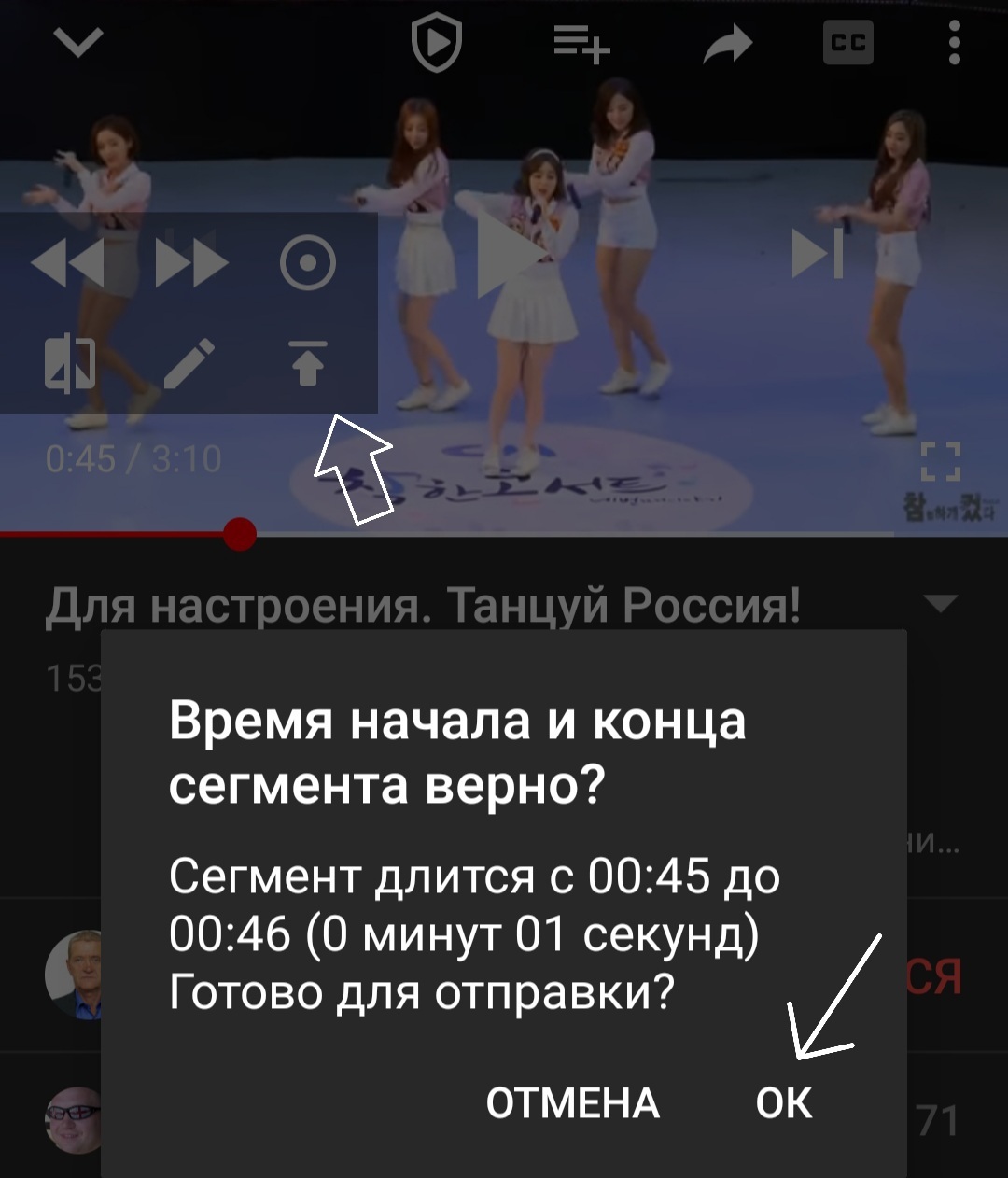This screenshot has width=1008, height=1178.
Task: Edit the segment with pencil icon
Action: click(189, 364)
